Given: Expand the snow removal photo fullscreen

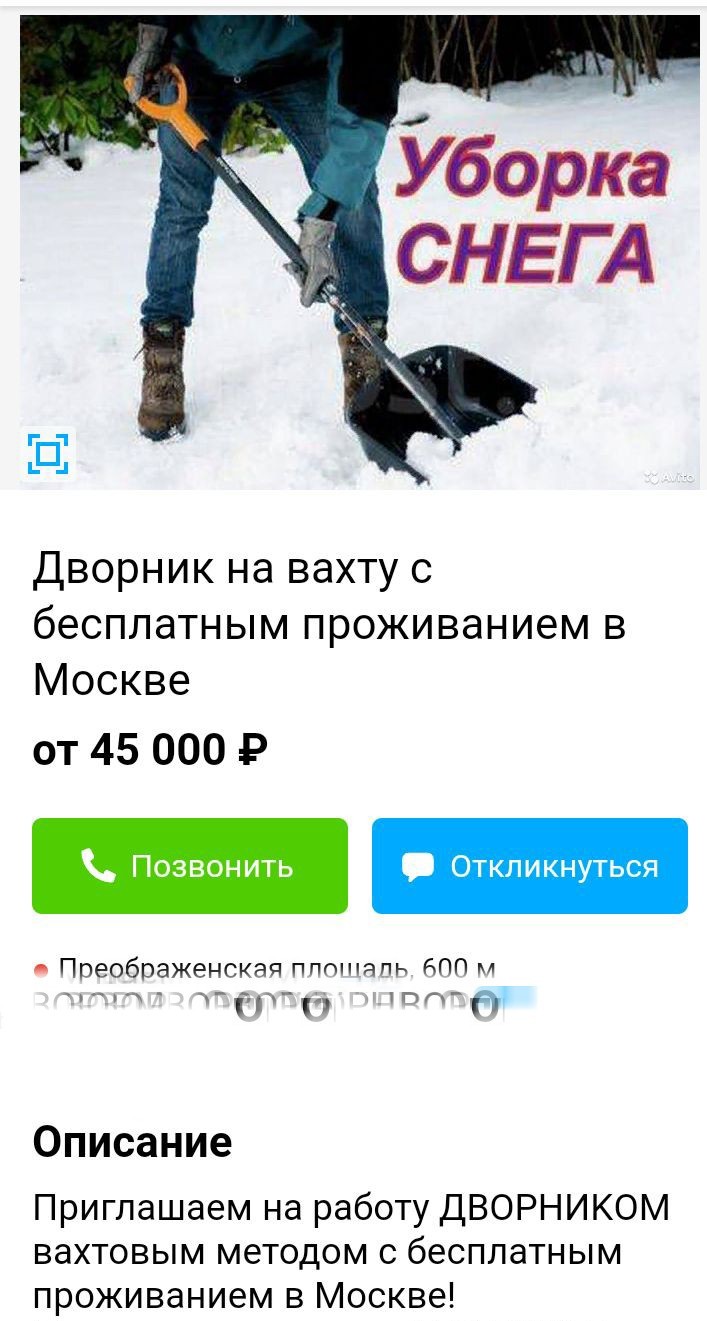Looking at the screenshot, I should point(47,453).
